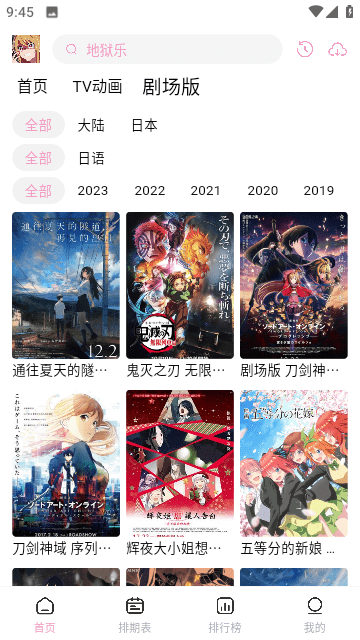Open the 通往夏天的隧道 movie card
This screenshot has height=640, width=360.
click(66, 295)
